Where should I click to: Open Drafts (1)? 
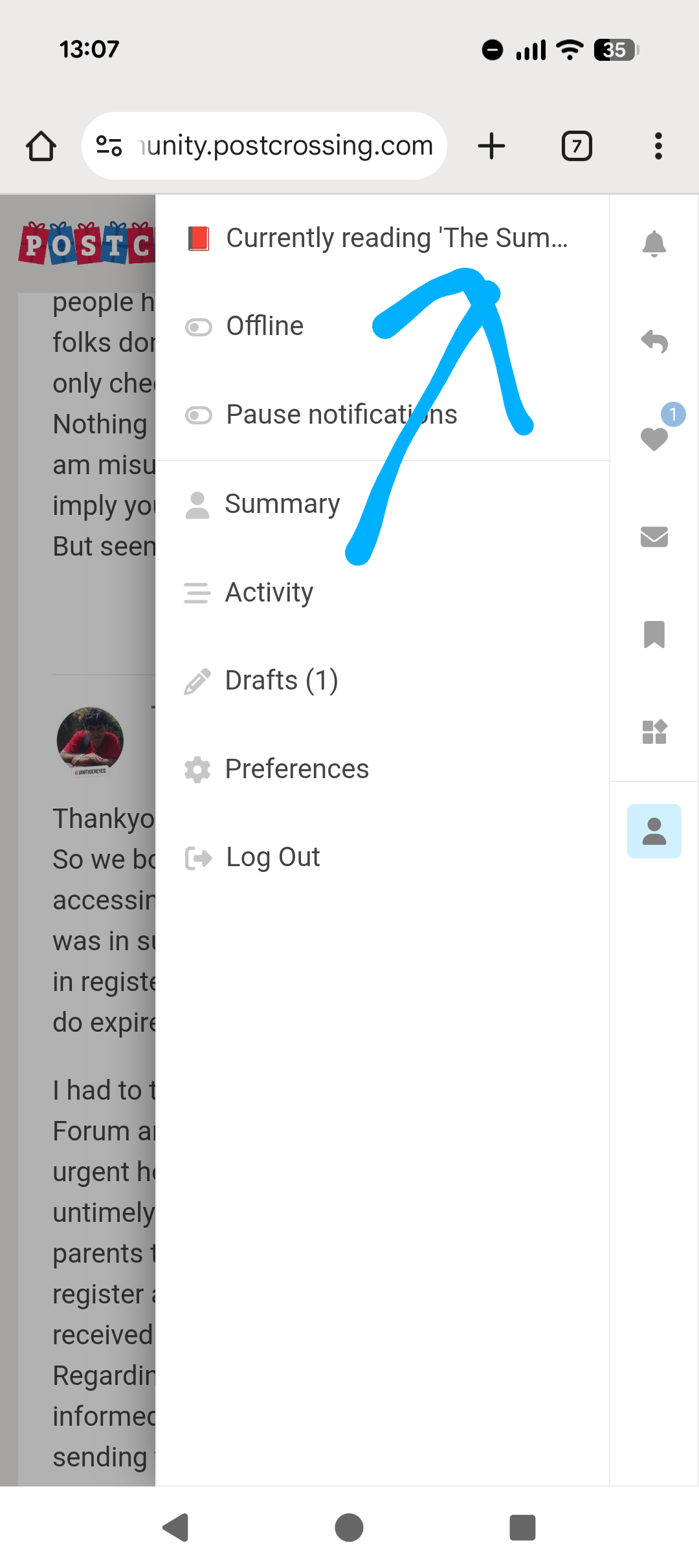[x=281, y=681]
